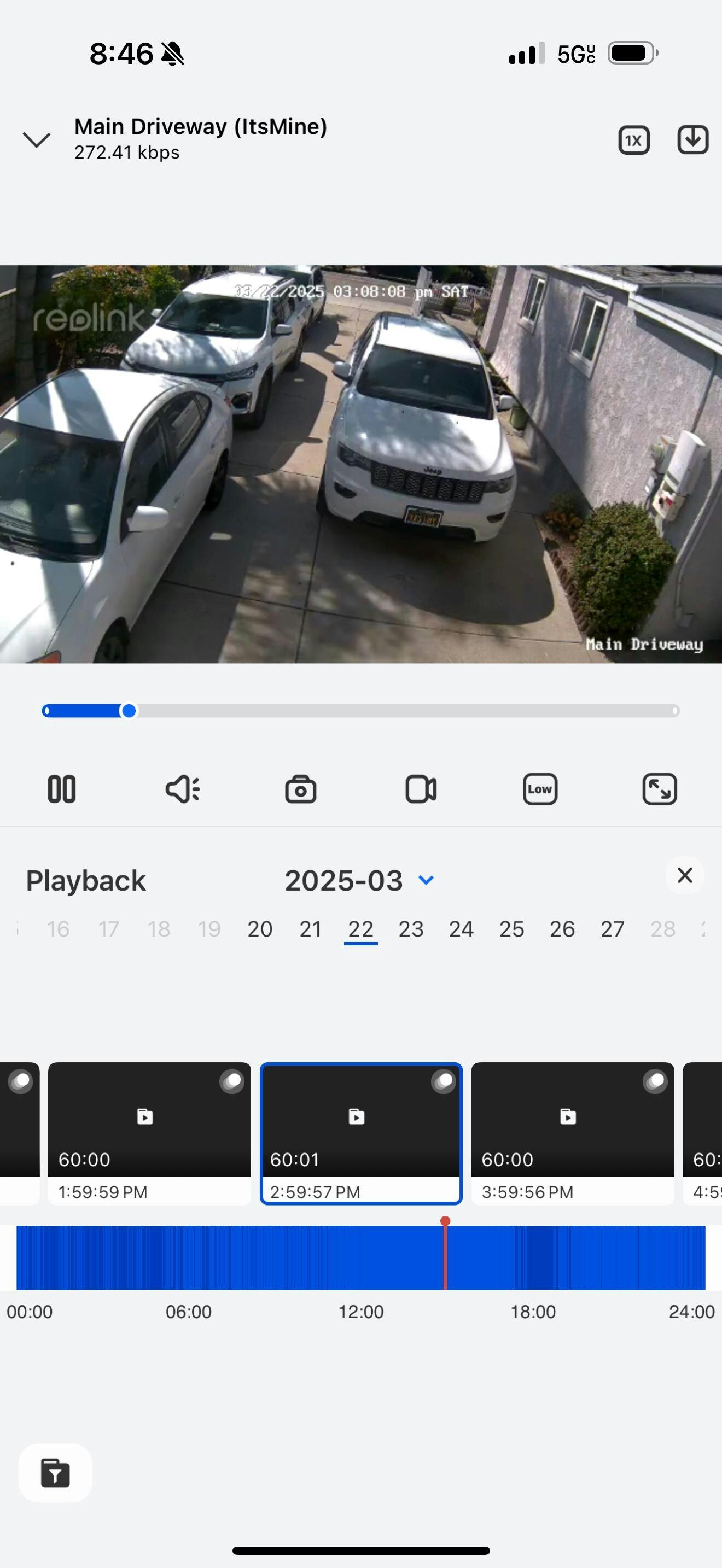This screenshot has height=1568, width=722.
Task: Open the recording filter button
Action: click(x=55, y=1473)
